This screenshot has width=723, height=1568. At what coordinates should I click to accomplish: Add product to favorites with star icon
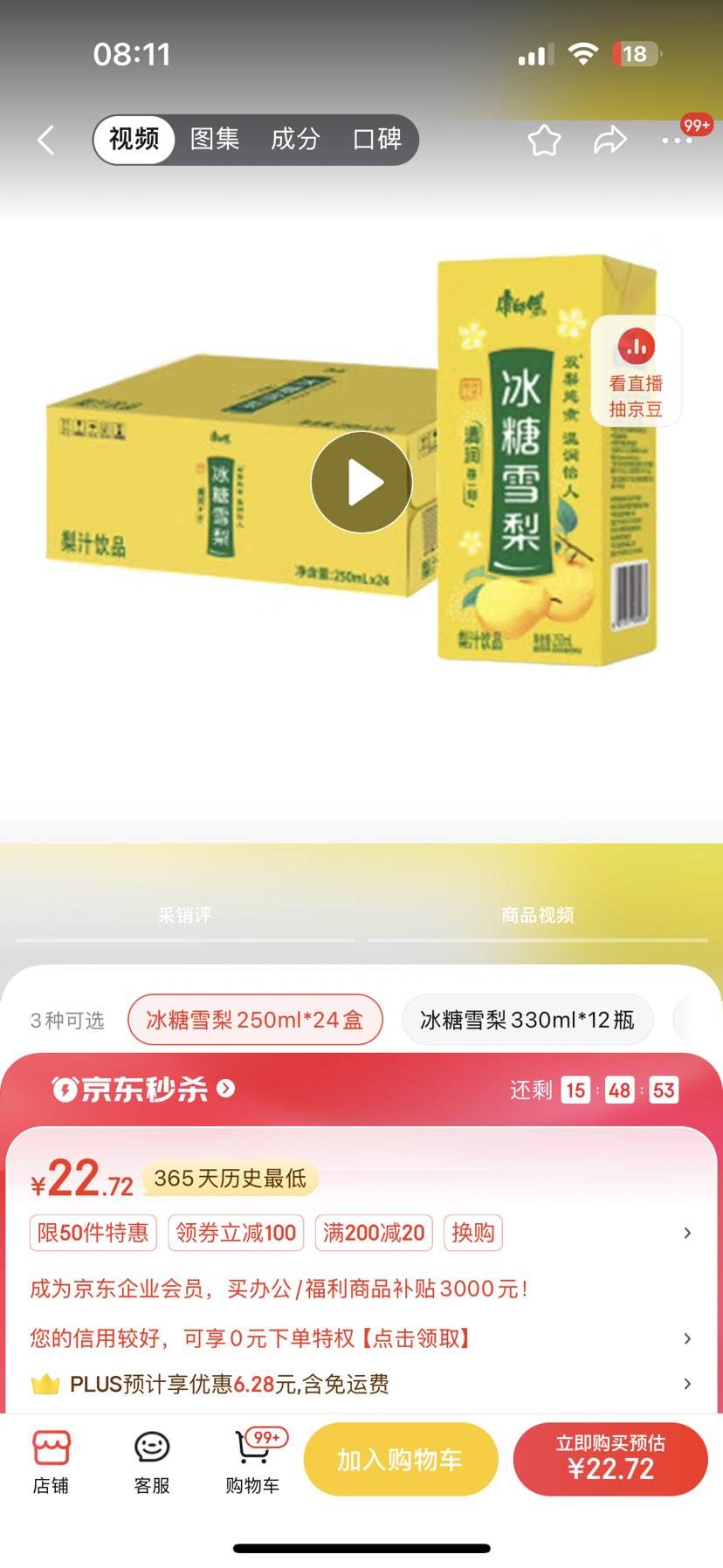click(x=543, y=140)
